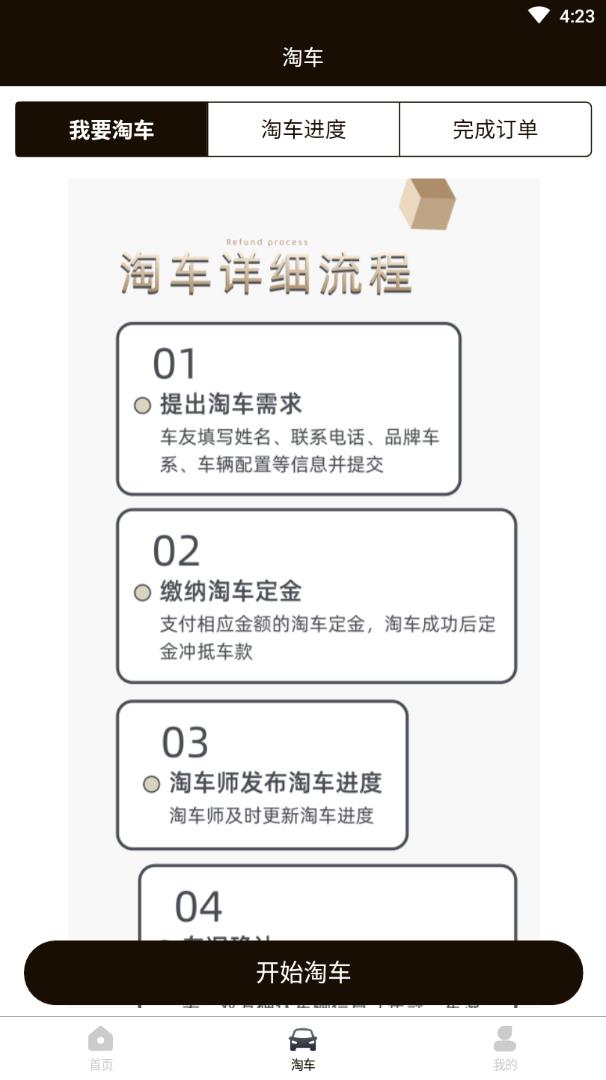Select the 我要淘车 segment

pyautogui.click(x=111, y=130)
